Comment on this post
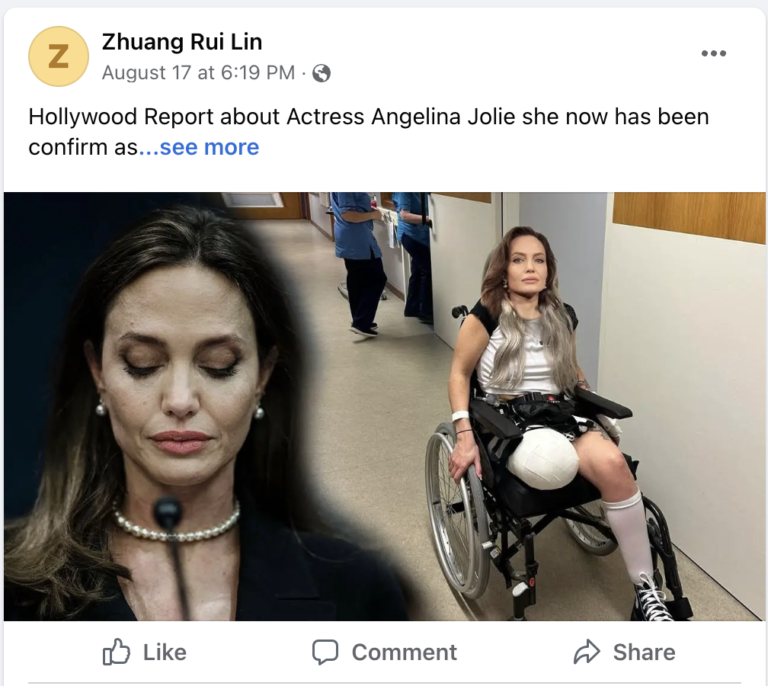Screen dimensions: 768x686 [x=384, y=652]
